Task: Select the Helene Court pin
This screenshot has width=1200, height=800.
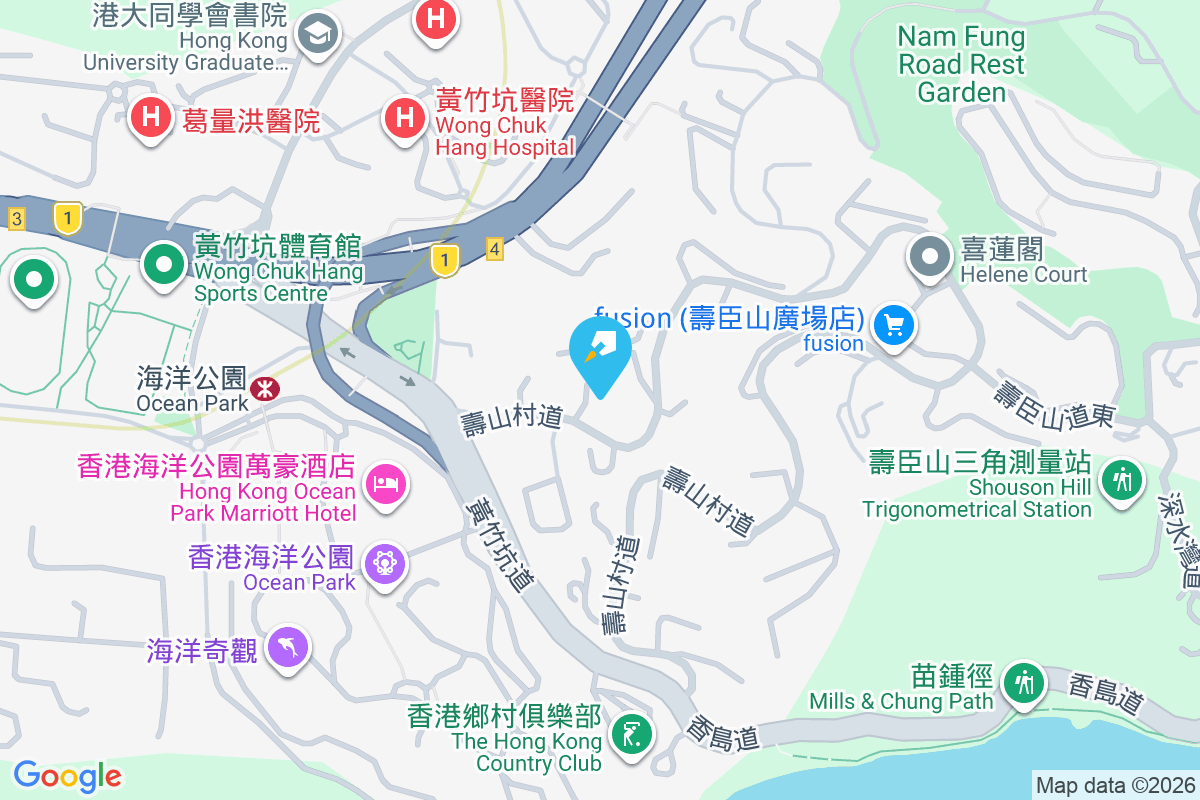Action: [931, 256]
